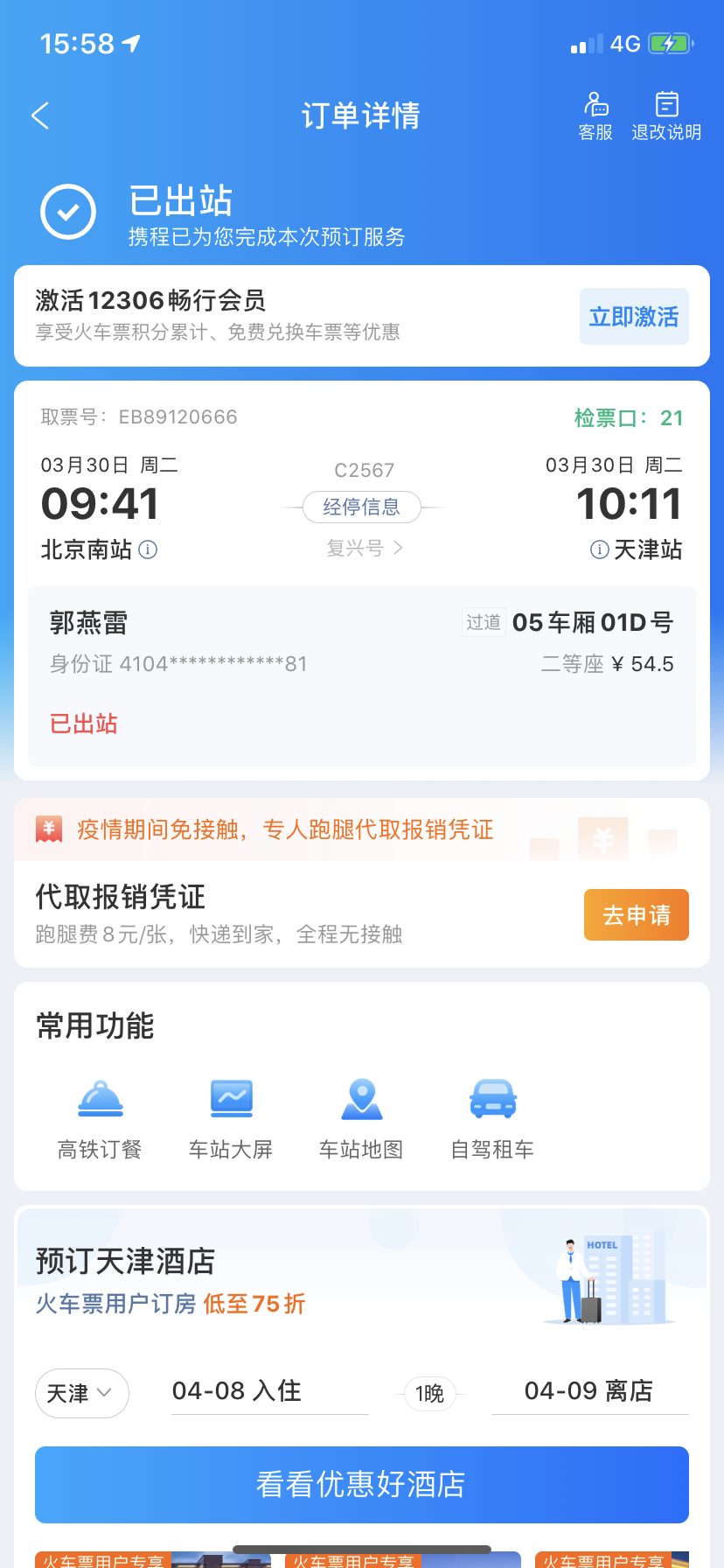Open 退改说明 refund rules
The image size is (724, 1568).
click(x=666, y=115)
